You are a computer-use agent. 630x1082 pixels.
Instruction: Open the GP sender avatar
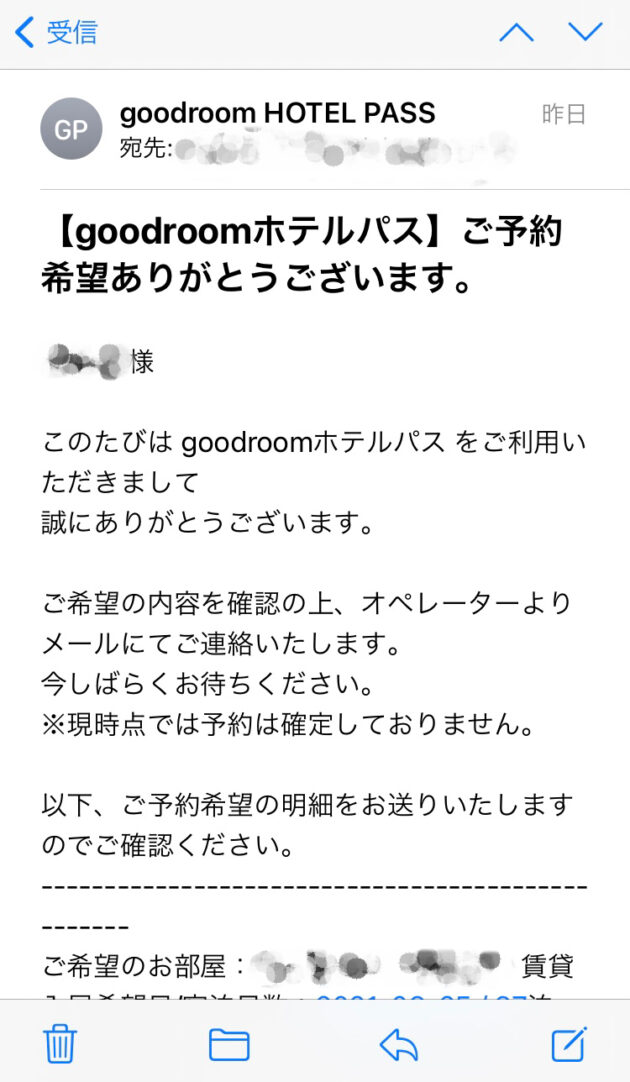click(x=71, y=129)
